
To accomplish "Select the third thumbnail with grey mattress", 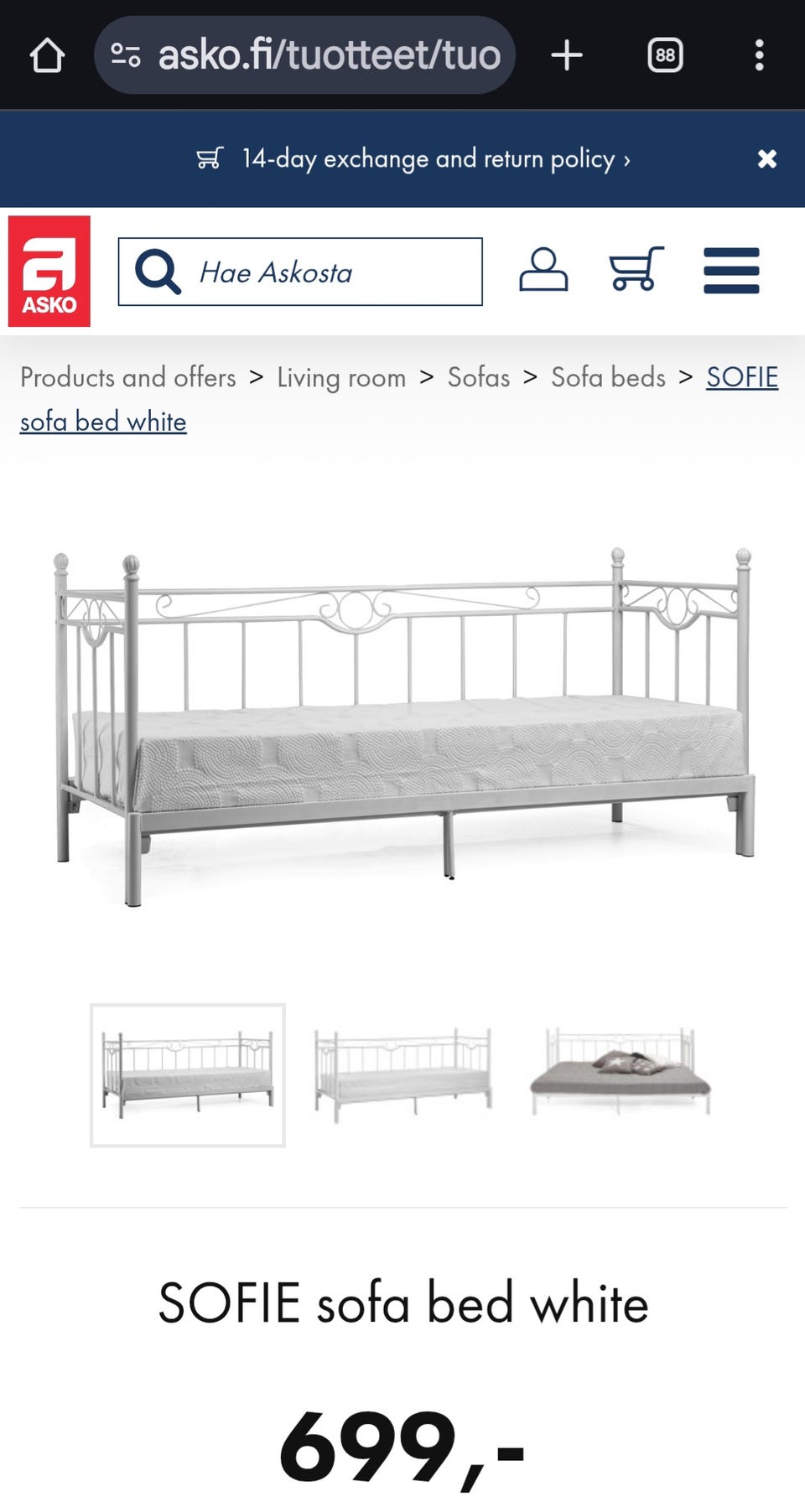I will click(x=620, y=1073).
